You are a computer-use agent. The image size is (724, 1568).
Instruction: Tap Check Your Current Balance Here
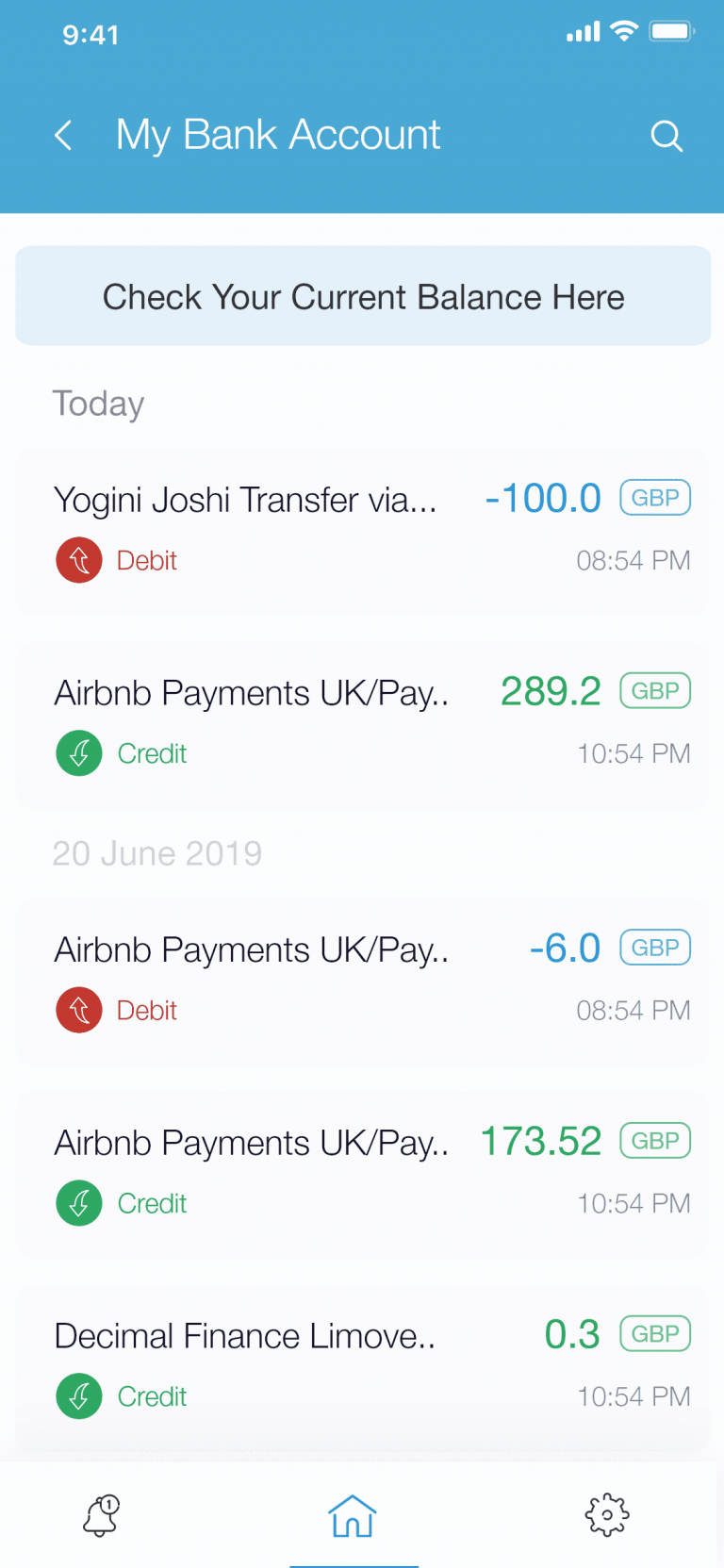point(363,296)
